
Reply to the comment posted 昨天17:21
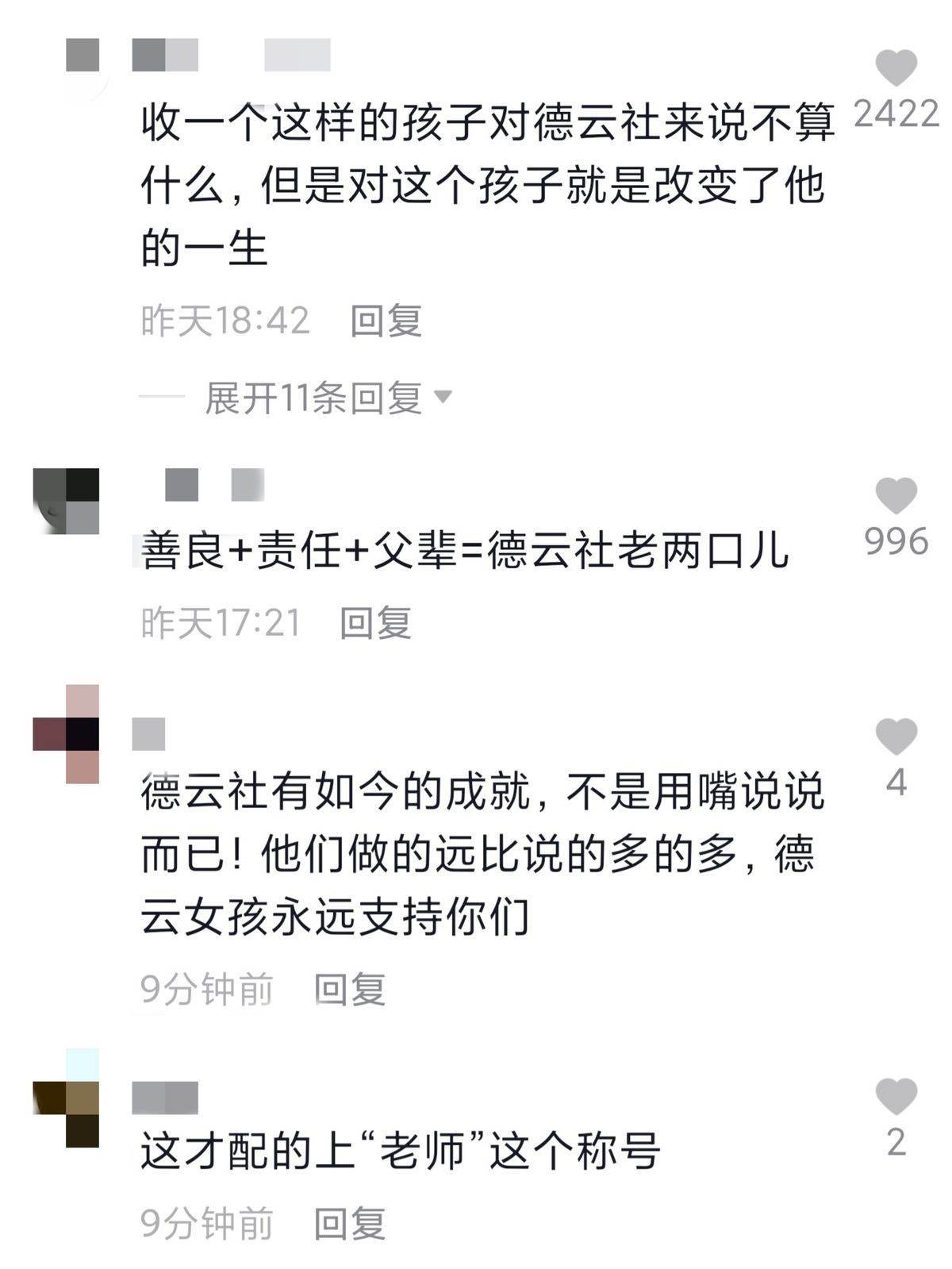pyautogui.click(x=375, y=623)
